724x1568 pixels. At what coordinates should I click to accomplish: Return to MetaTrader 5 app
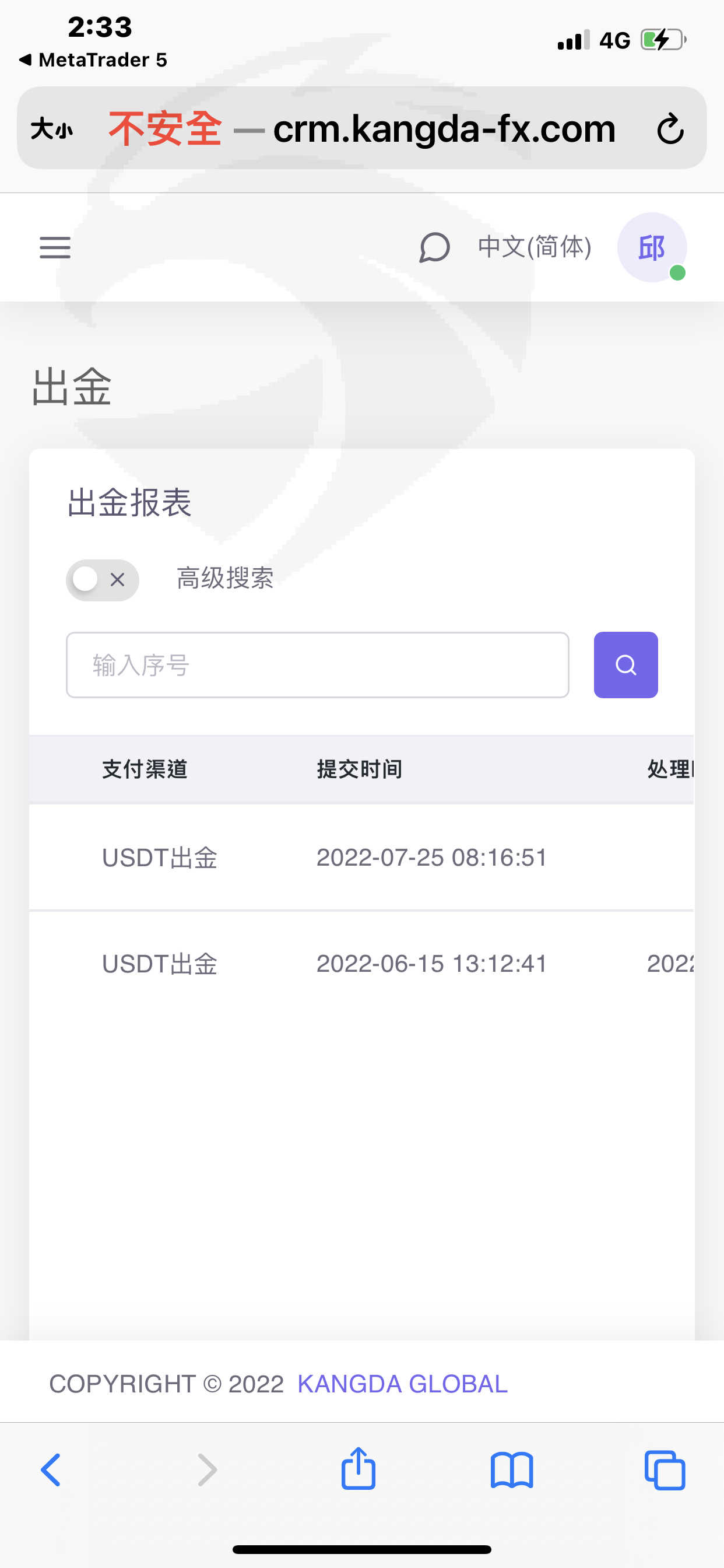click(93, 60)
